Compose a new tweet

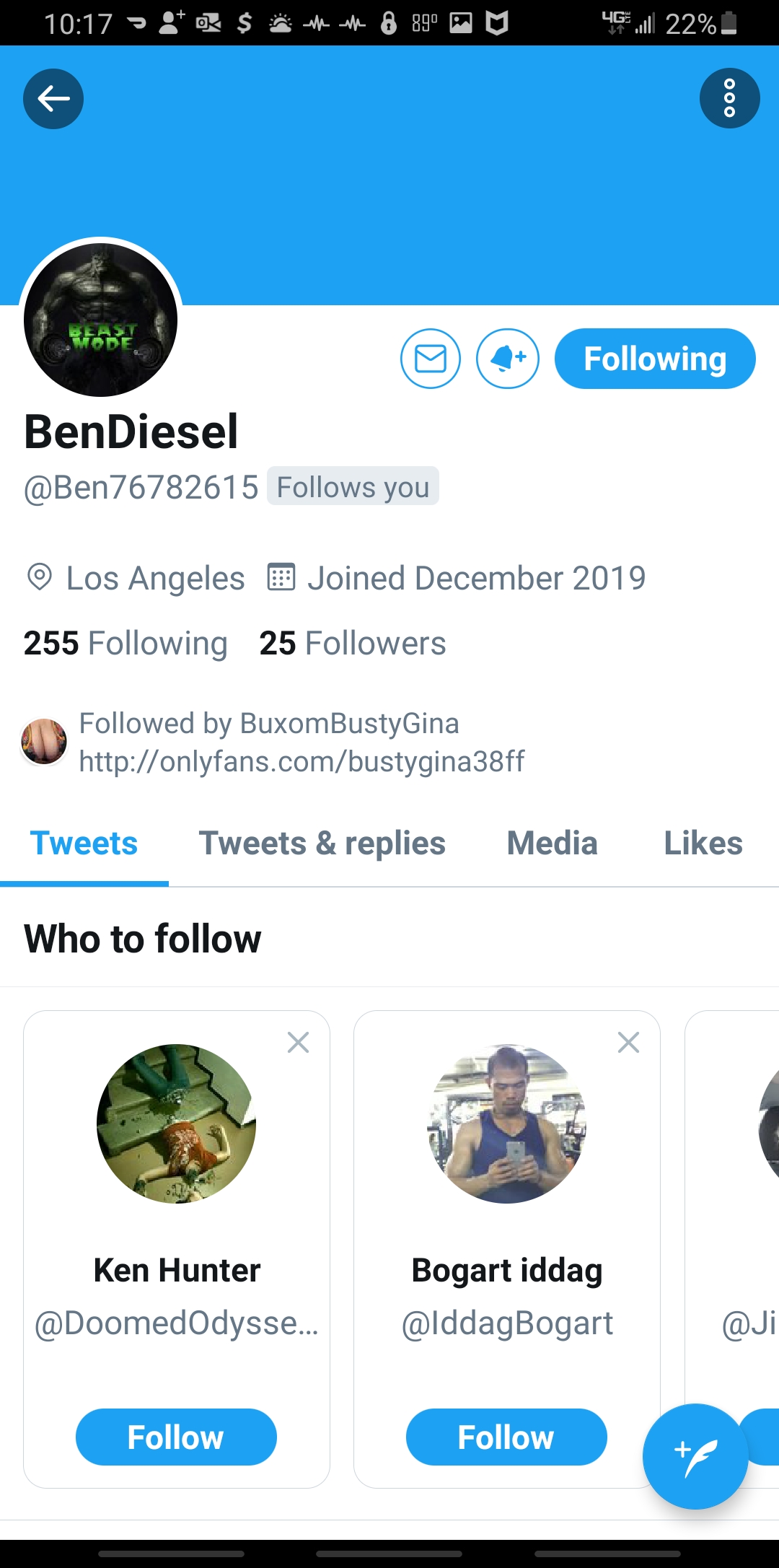click(x=695, y=1456)
